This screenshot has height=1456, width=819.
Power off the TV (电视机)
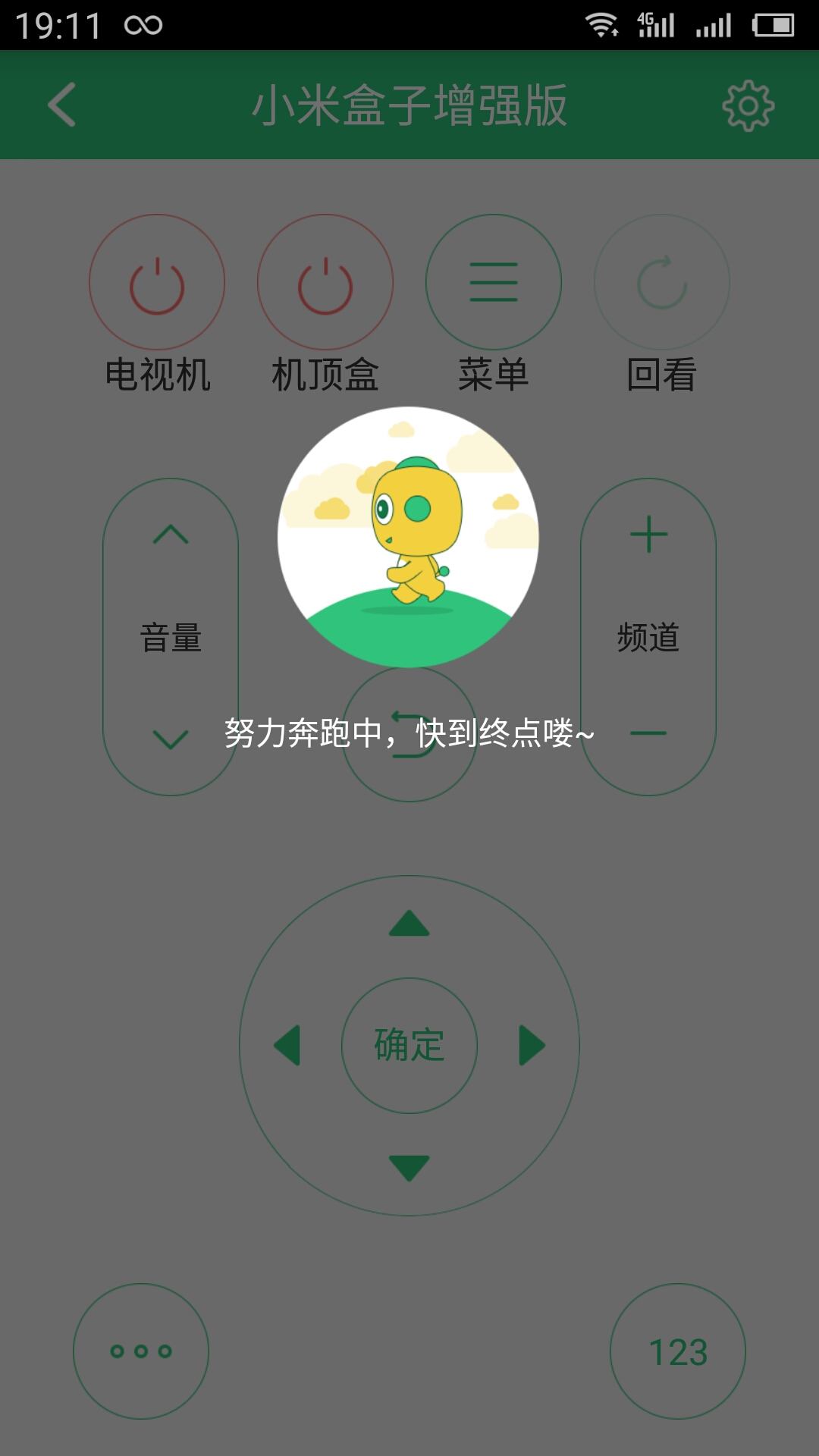[x=157, y=282]
